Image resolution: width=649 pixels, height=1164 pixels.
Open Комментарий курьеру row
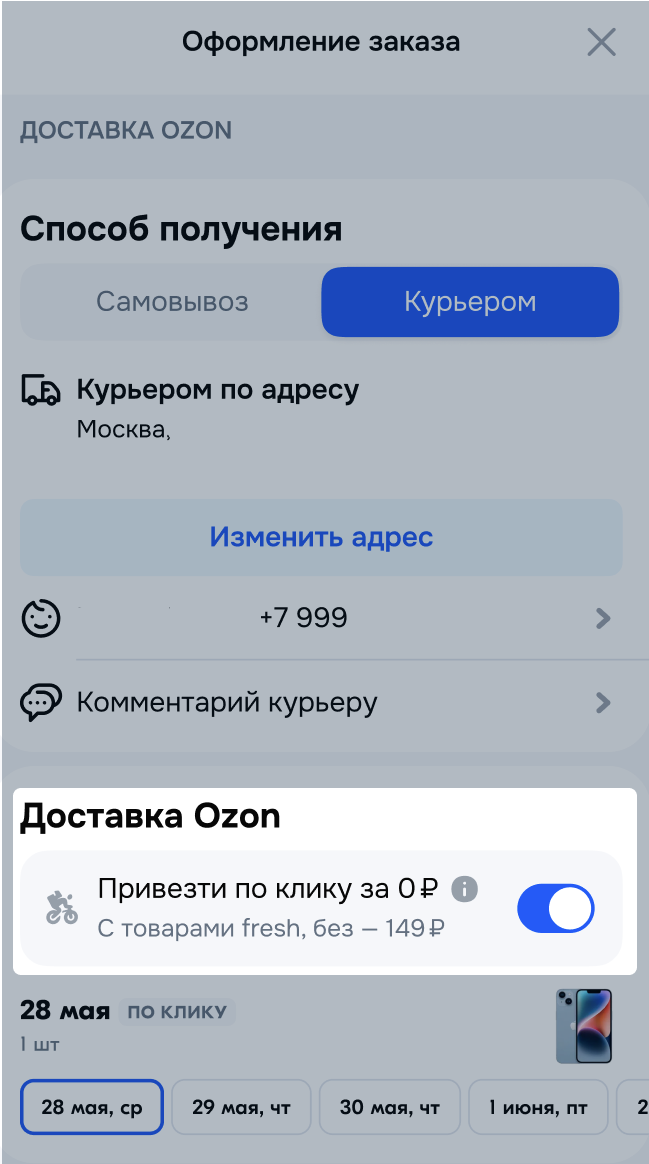tap(321, 702)
